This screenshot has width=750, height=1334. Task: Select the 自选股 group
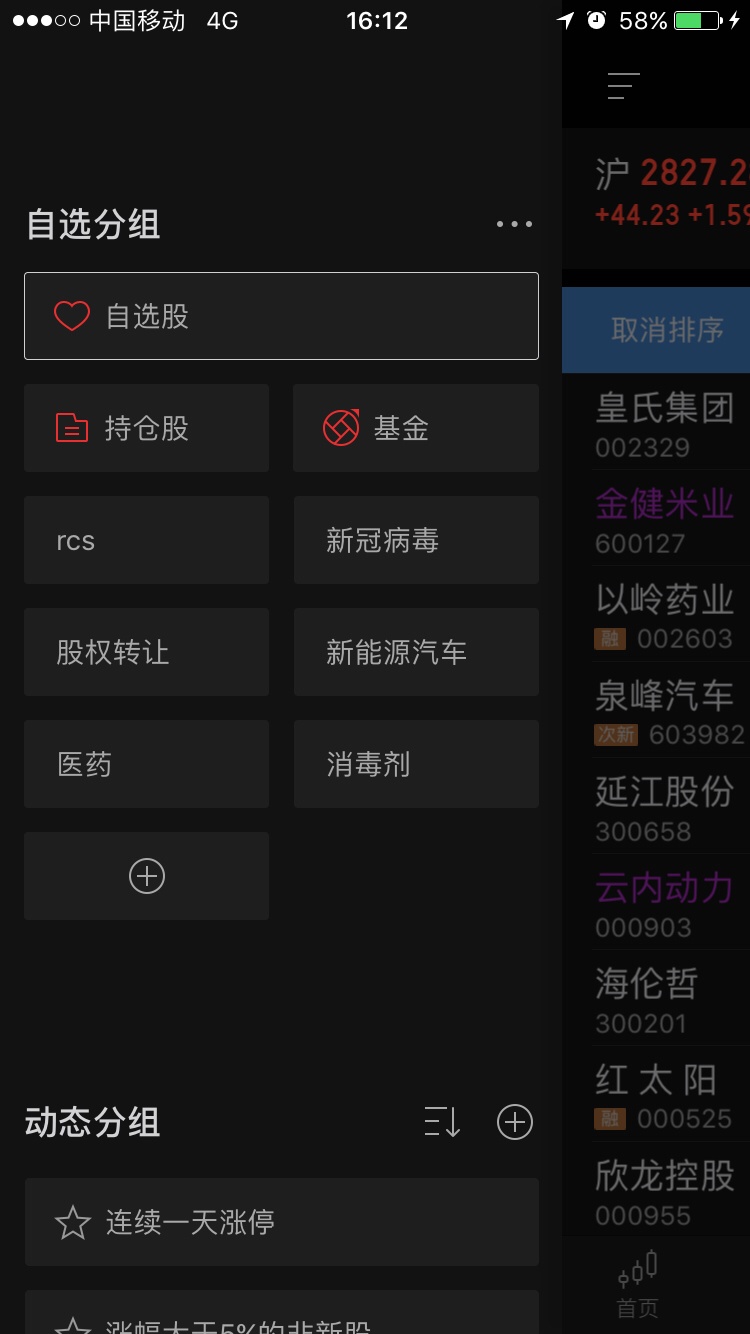[x=281, y=316]
